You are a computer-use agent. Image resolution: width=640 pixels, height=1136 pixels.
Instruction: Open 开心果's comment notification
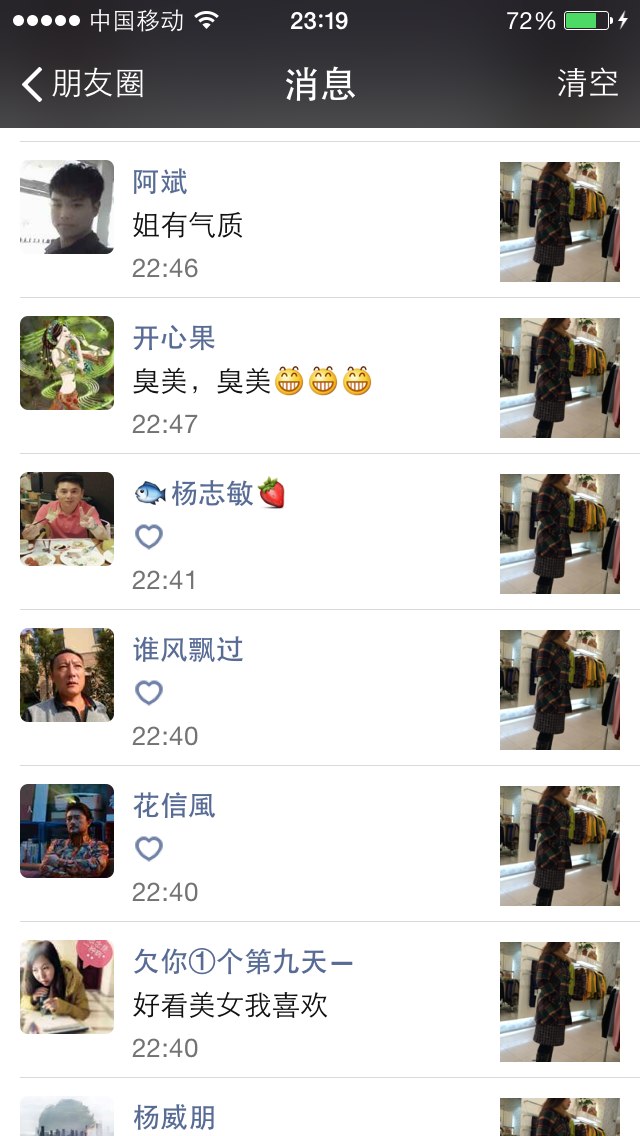pos(320,376)
